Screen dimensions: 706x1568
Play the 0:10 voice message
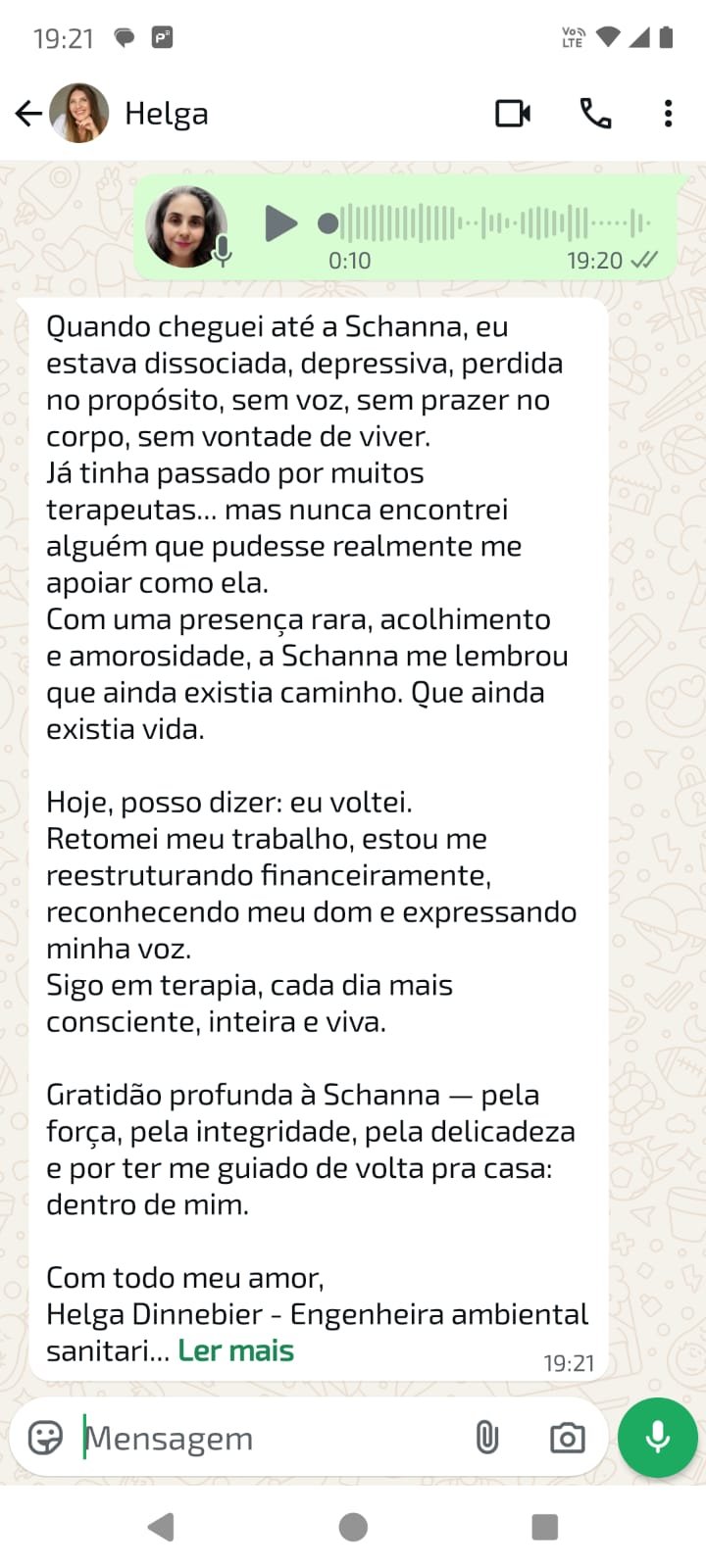click(280, 223)
